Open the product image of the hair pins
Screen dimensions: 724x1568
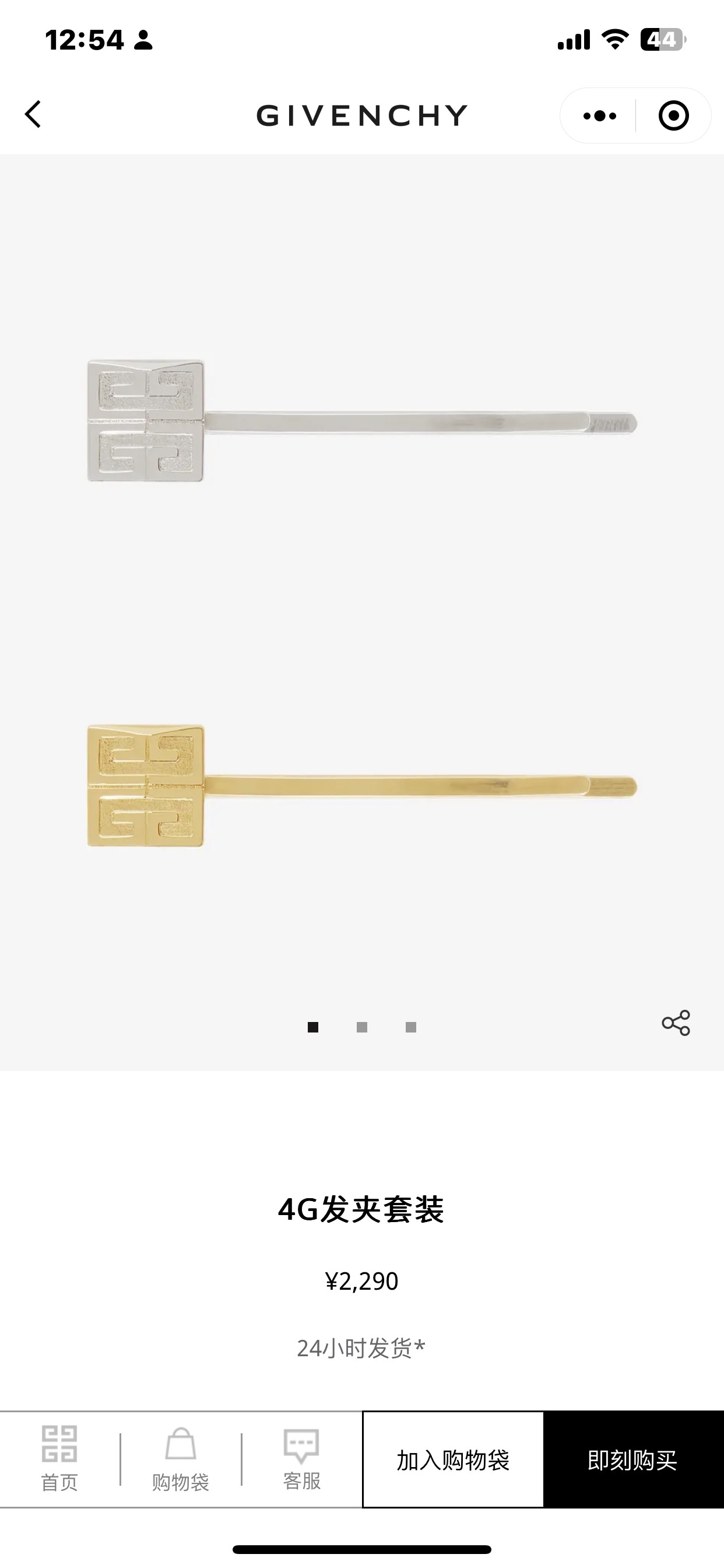(x=362, y=603)
